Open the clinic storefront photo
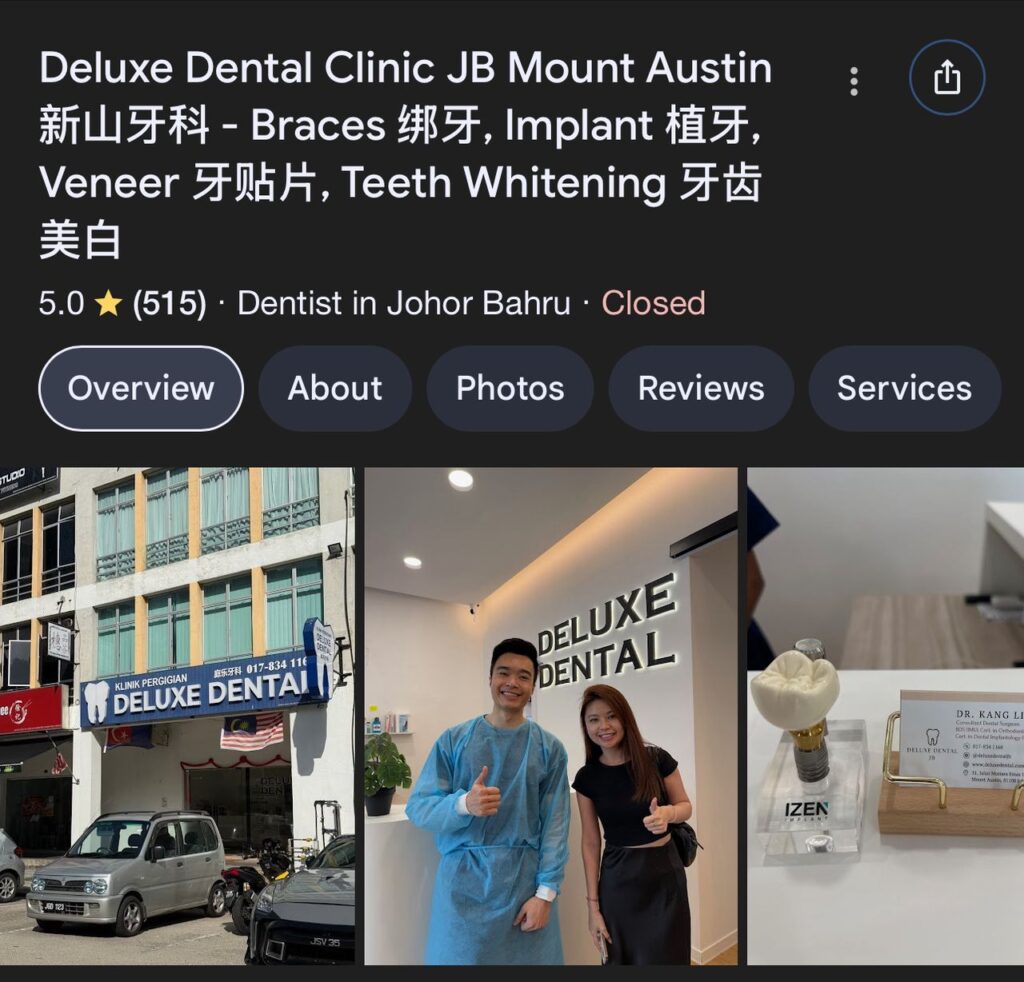1024x982 pixels. click(177, 715)
